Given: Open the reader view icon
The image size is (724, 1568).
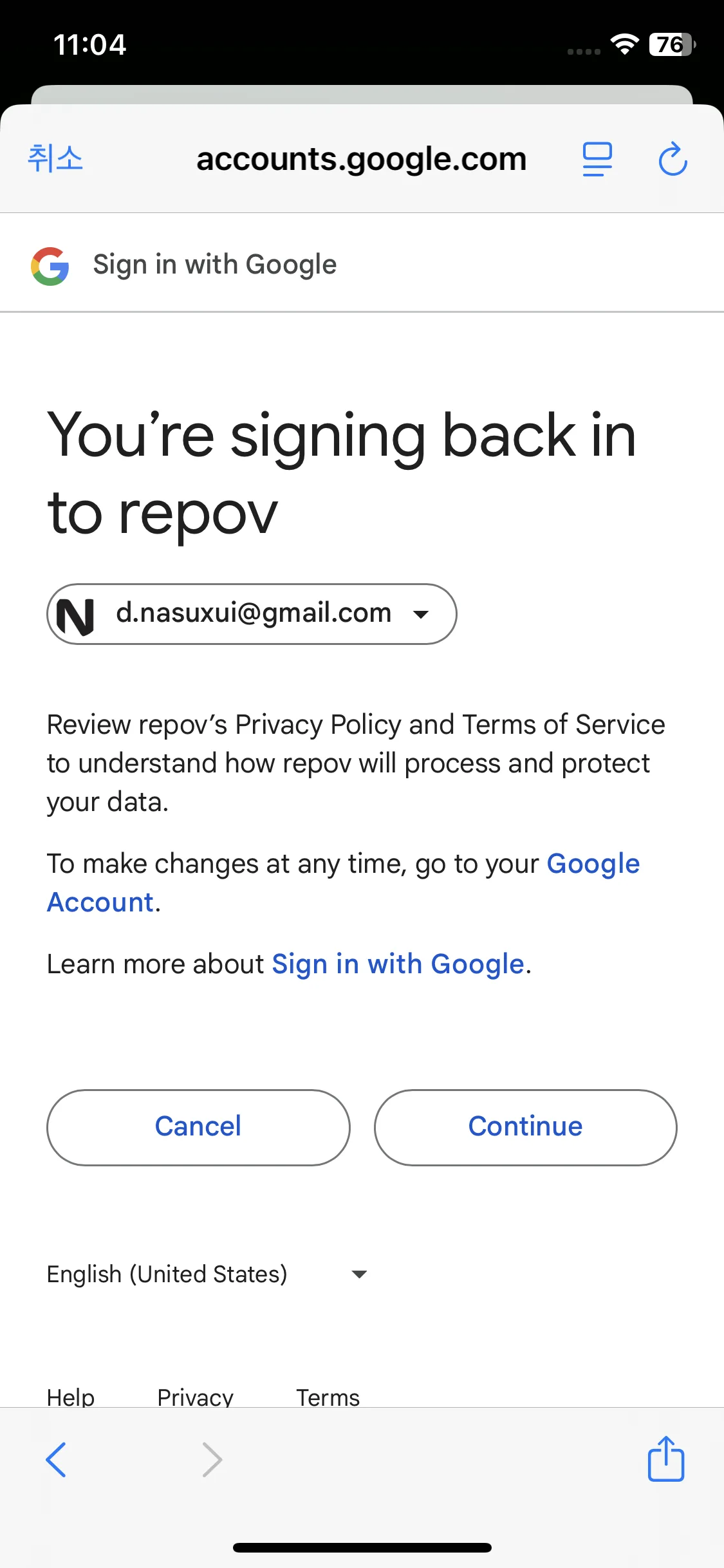Looking at the screenshot, I should pos(597,159).
